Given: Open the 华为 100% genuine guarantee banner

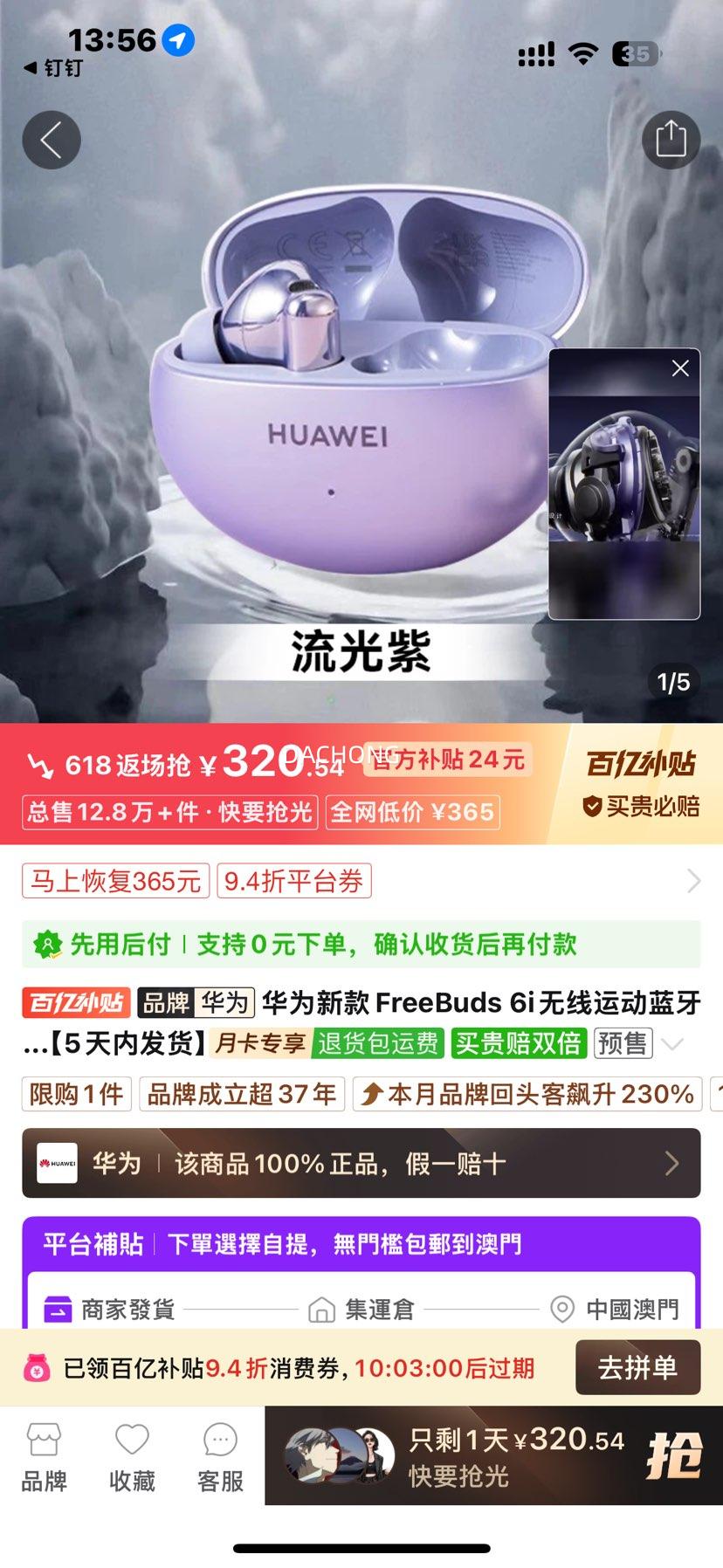Looking at the screenshot, I should 361,1163.
